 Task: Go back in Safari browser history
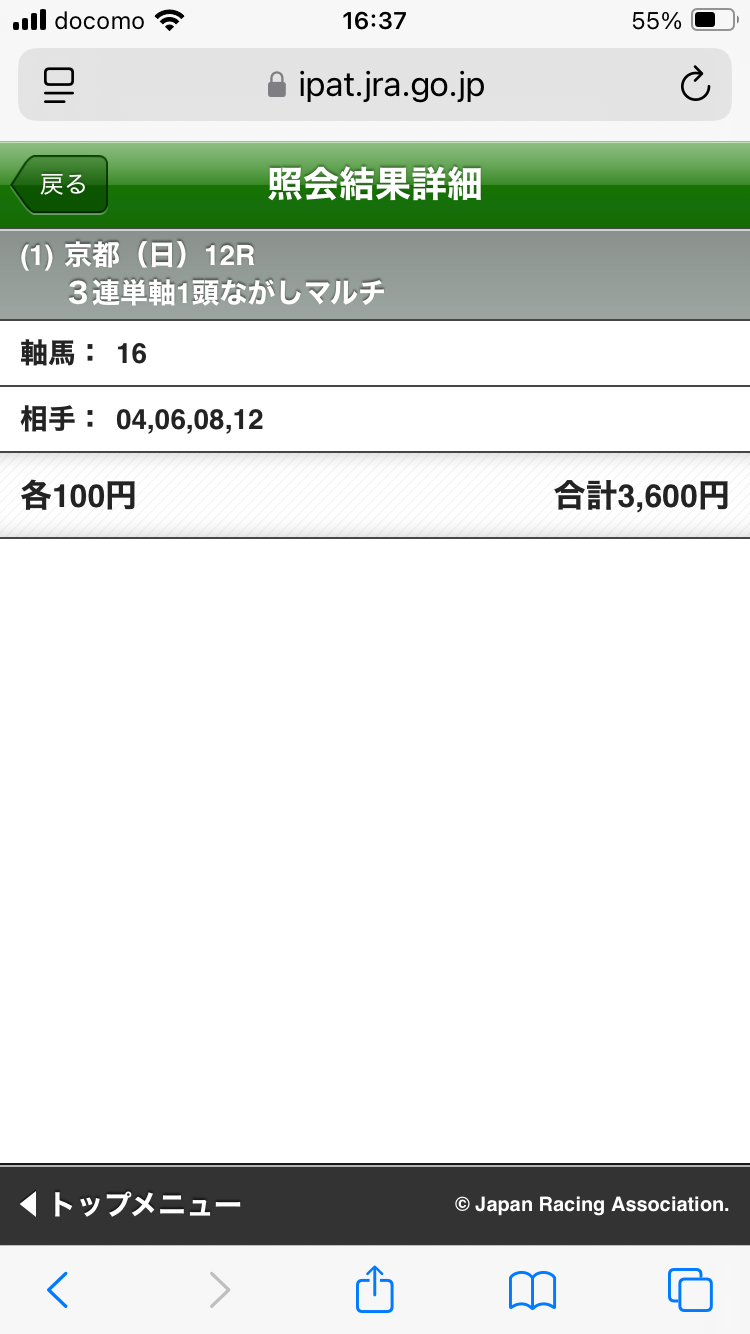pos(58,1290)
